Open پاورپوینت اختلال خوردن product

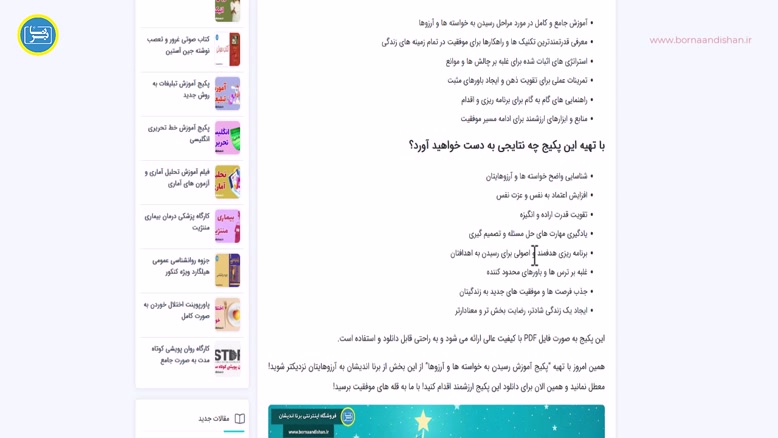(178, 309)
